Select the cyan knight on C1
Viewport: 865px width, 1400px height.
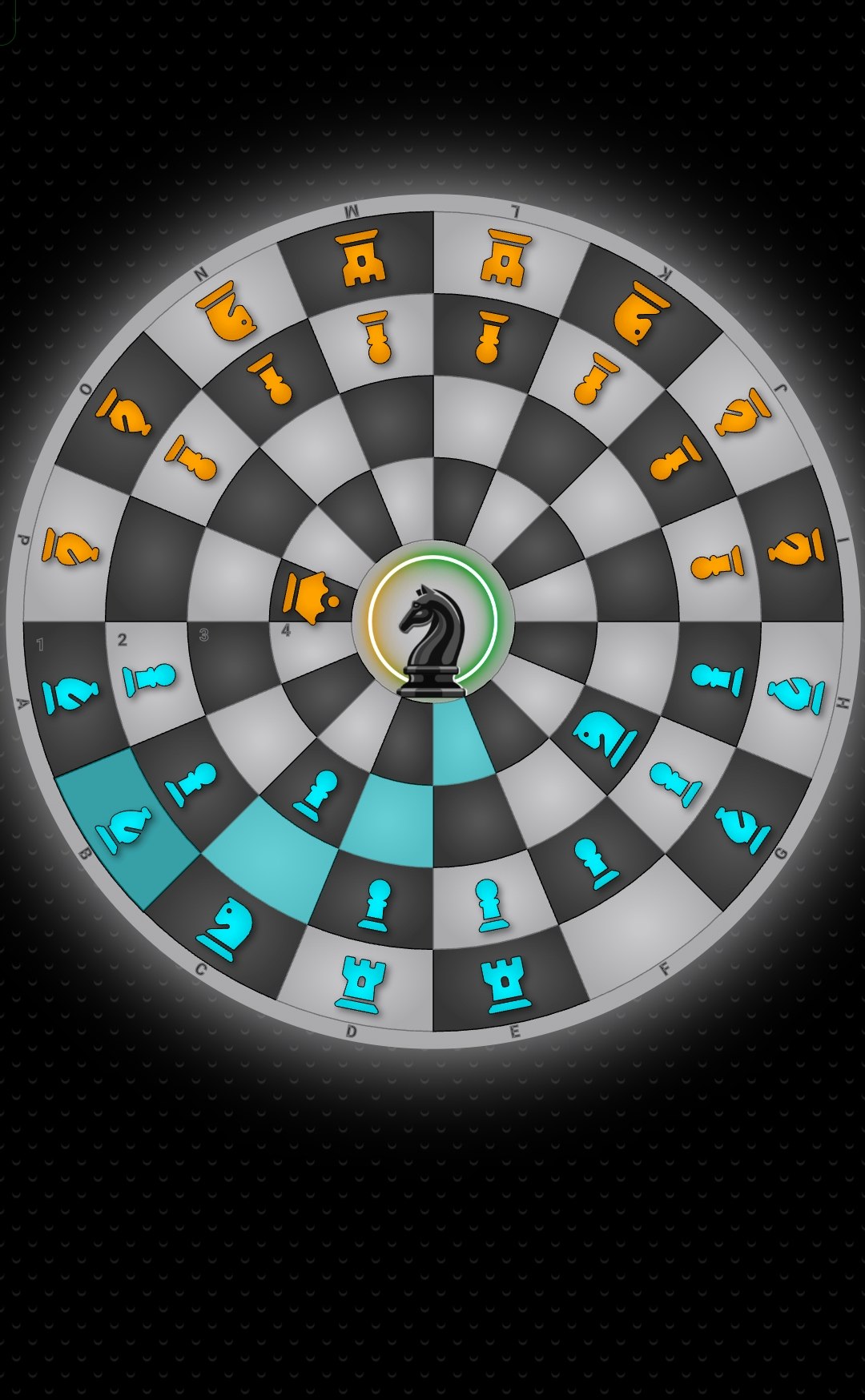pyautogui.click(x=225, y=929)
